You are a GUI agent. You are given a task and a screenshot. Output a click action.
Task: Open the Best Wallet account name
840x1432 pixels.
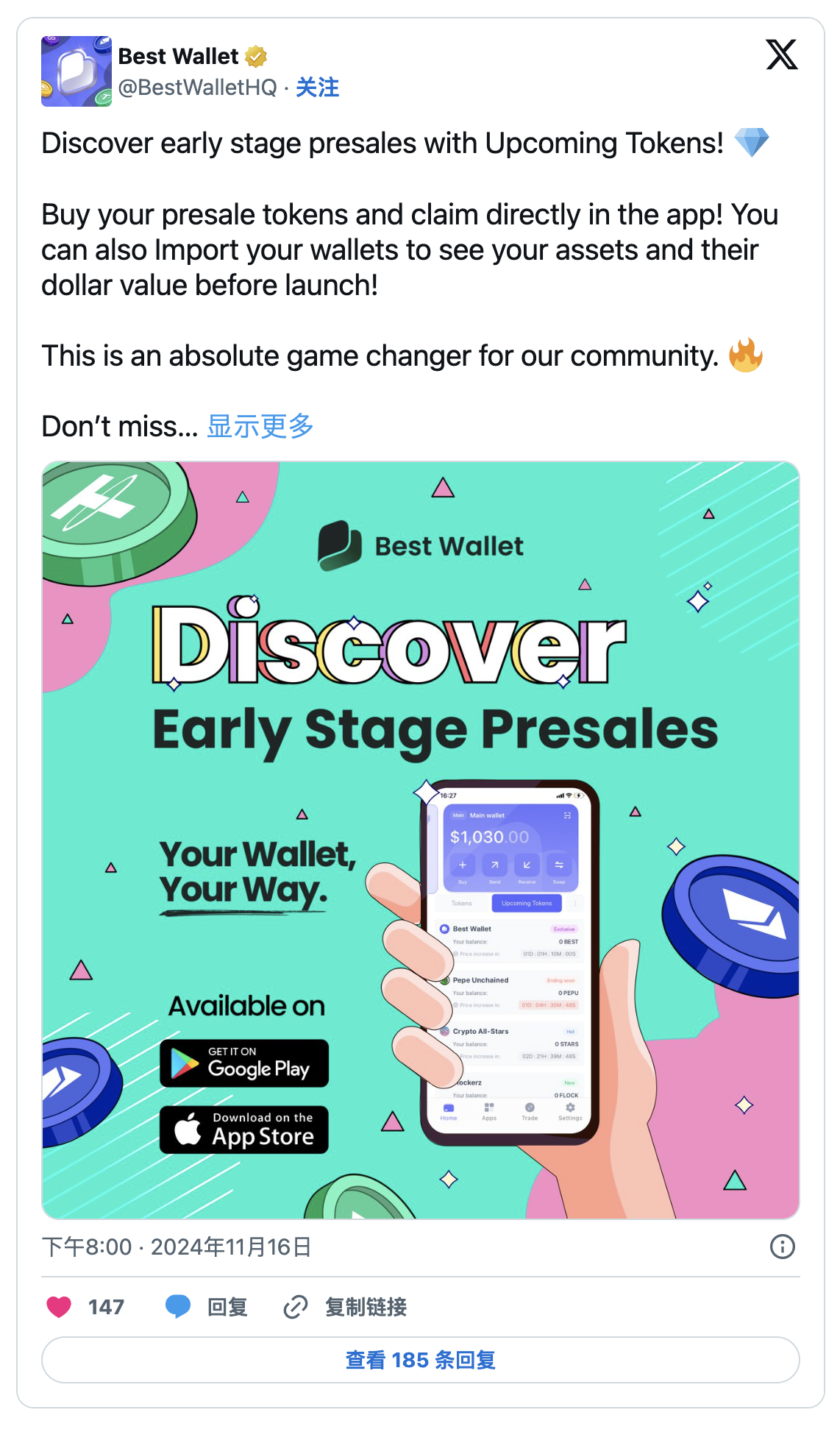[178, 56]
